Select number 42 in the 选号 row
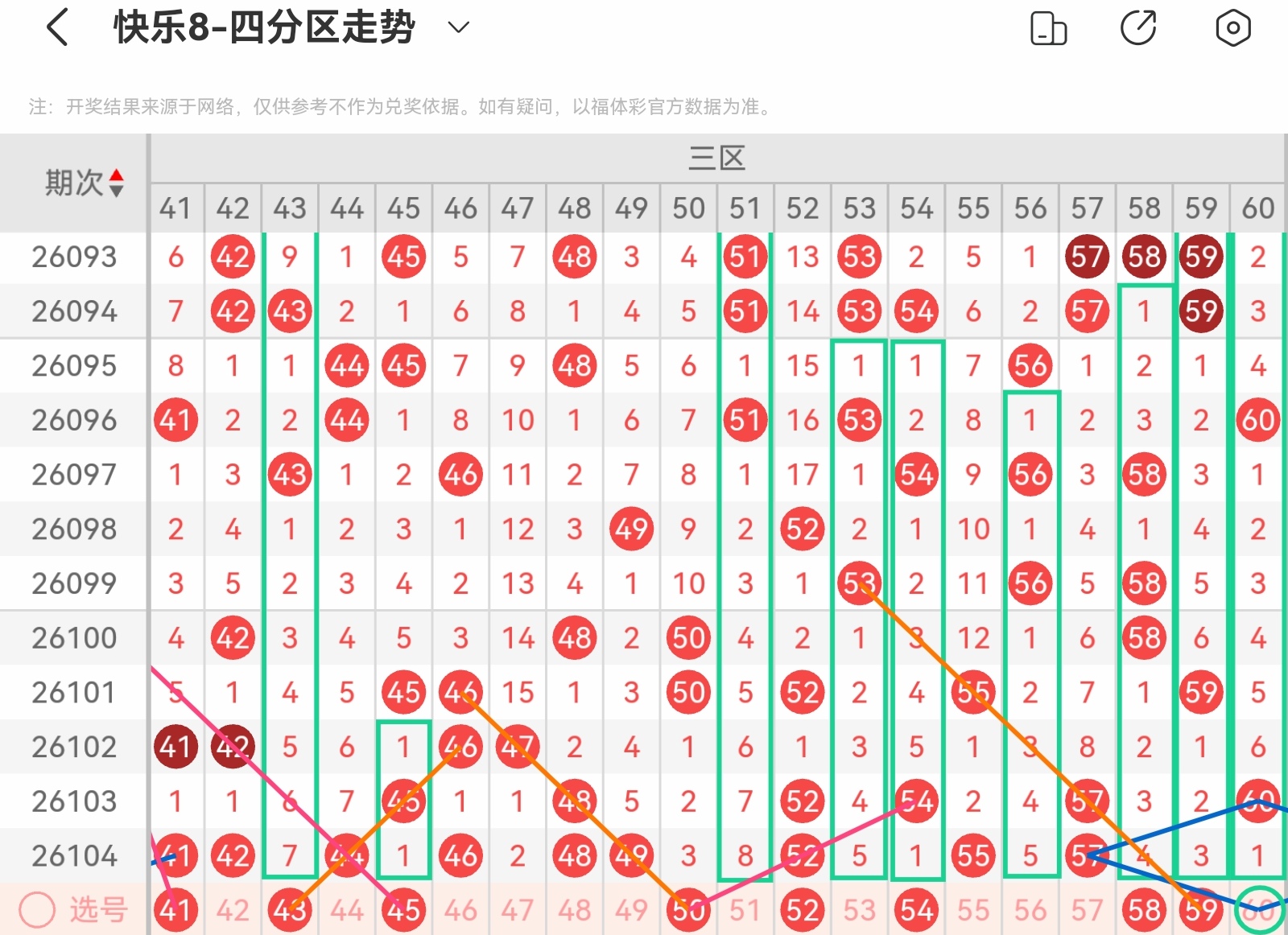The height and width of the screenshot is (935, 1288). click(x=233, y=910)
